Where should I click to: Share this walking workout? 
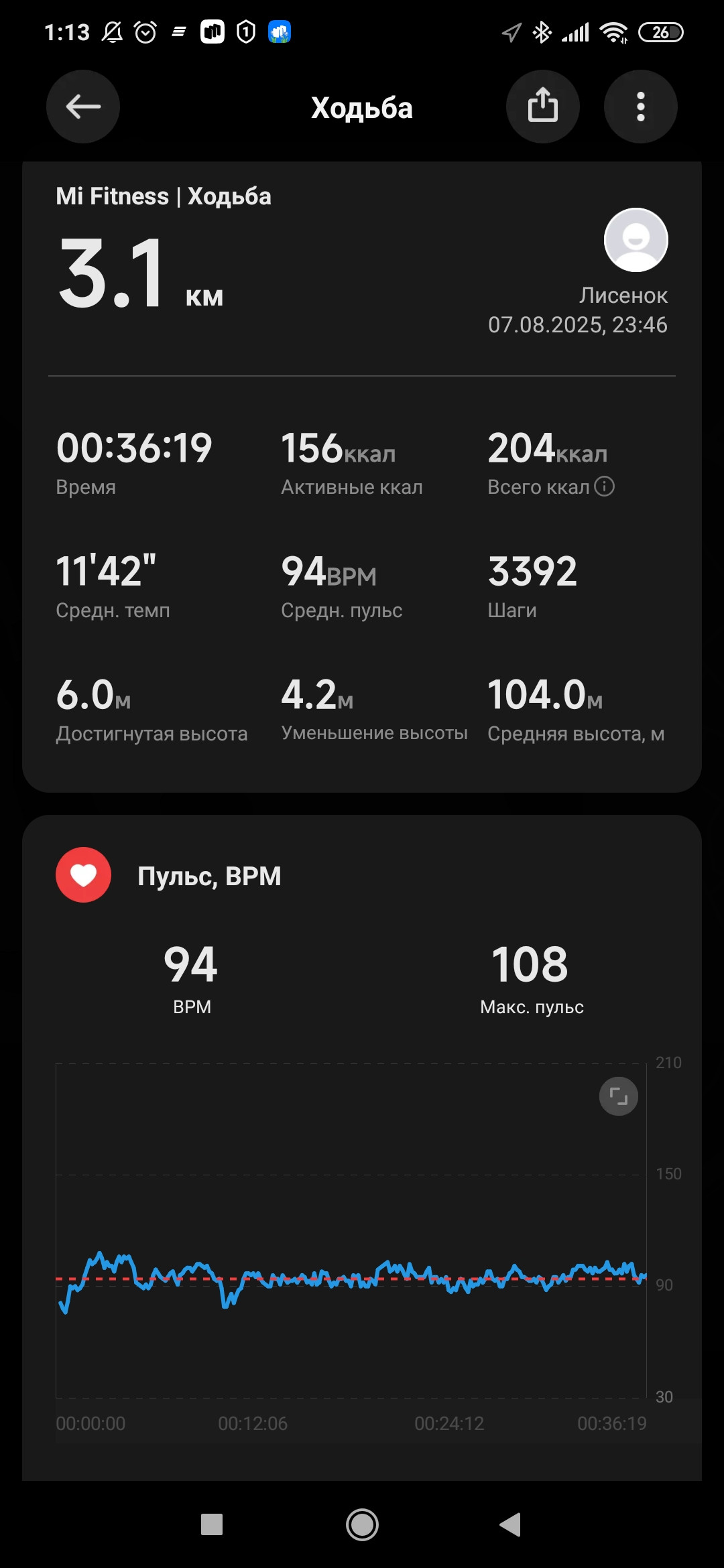pyautogui.click(x=543, y=107)
